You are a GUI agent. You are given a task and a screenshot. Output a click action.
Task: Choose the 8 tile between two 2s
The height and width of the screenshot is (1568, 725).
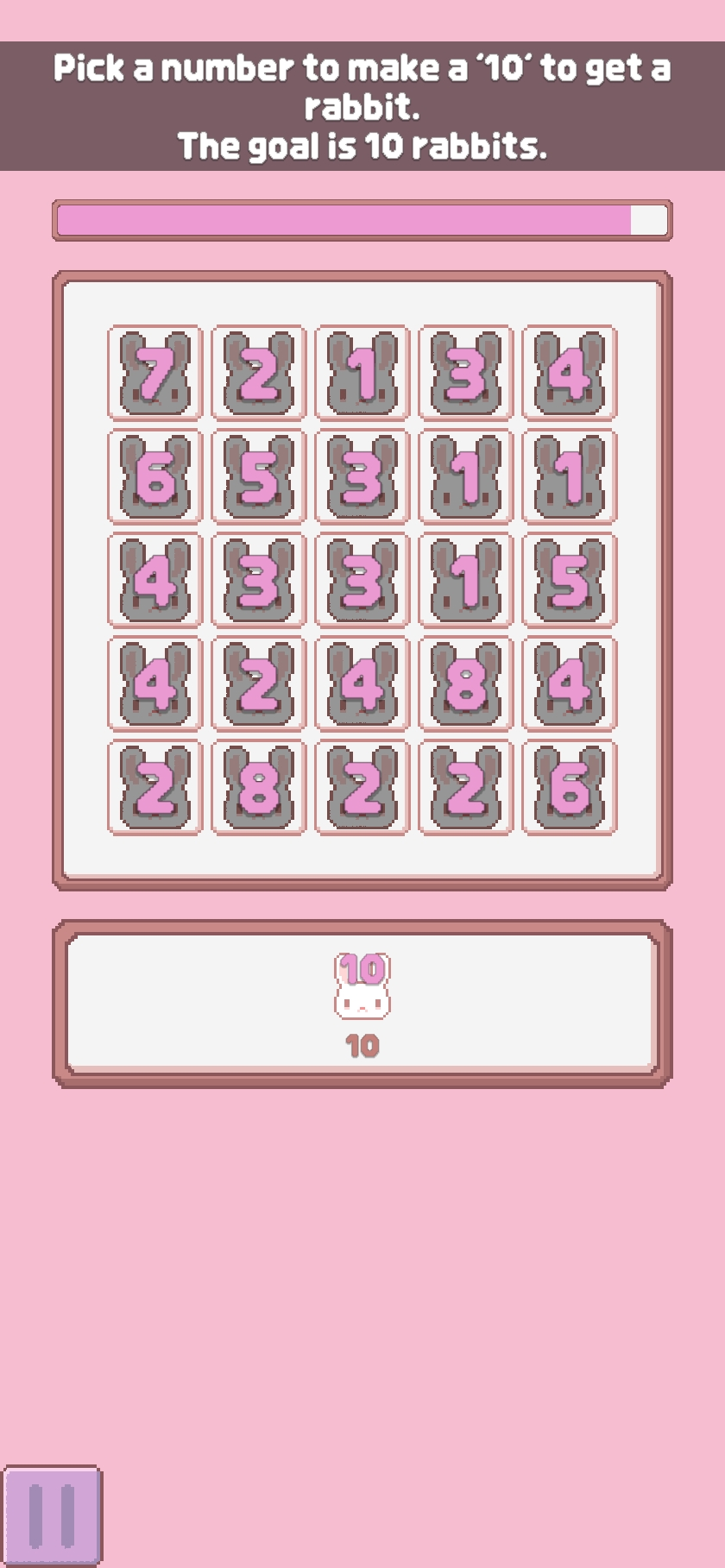click(x=259, y=787)
